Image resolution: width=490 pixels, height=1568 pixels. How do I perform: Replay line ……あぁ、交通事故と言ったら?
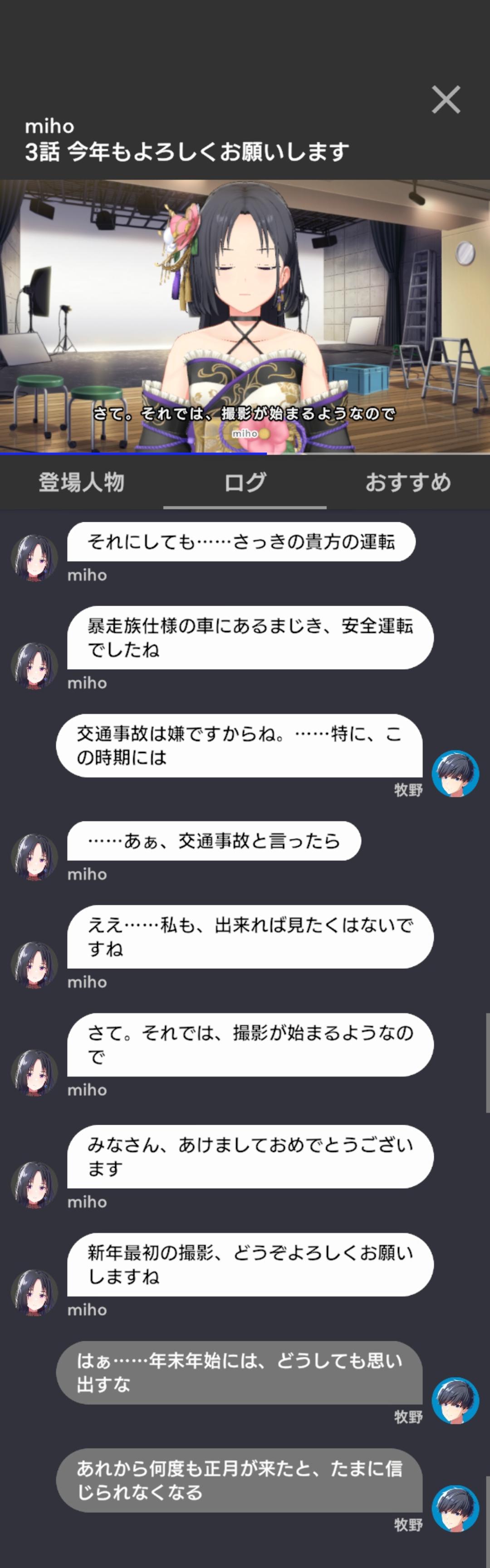point(213,840)
